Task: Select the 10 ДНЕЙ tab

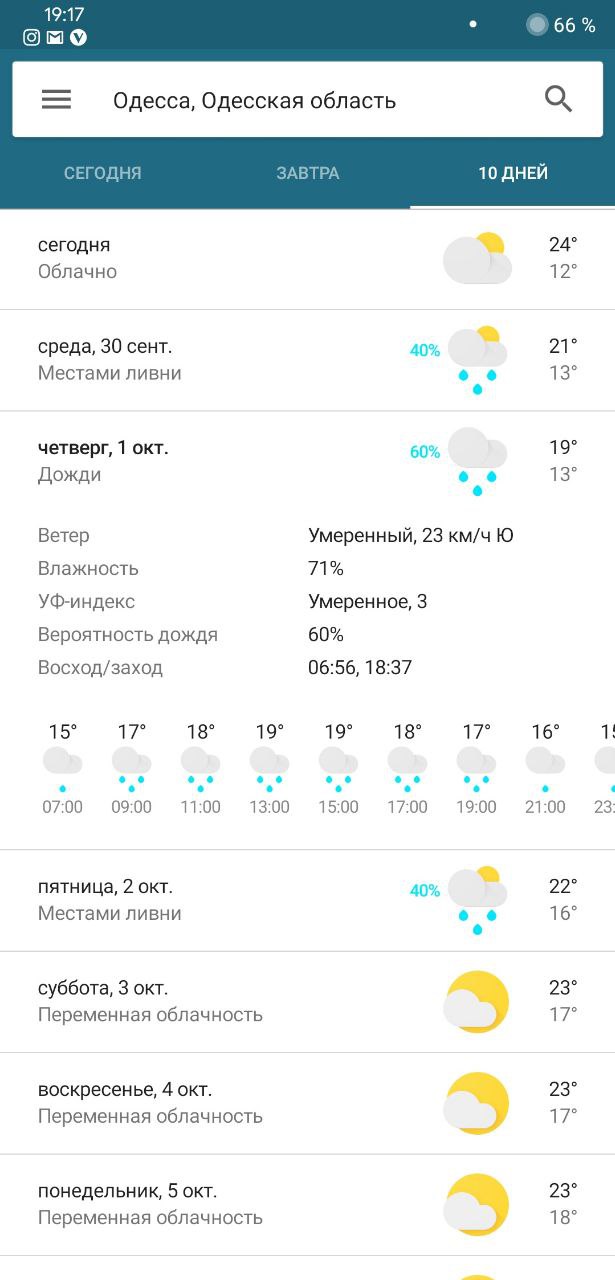Action: pyautogui.click(x=512, y=173)
